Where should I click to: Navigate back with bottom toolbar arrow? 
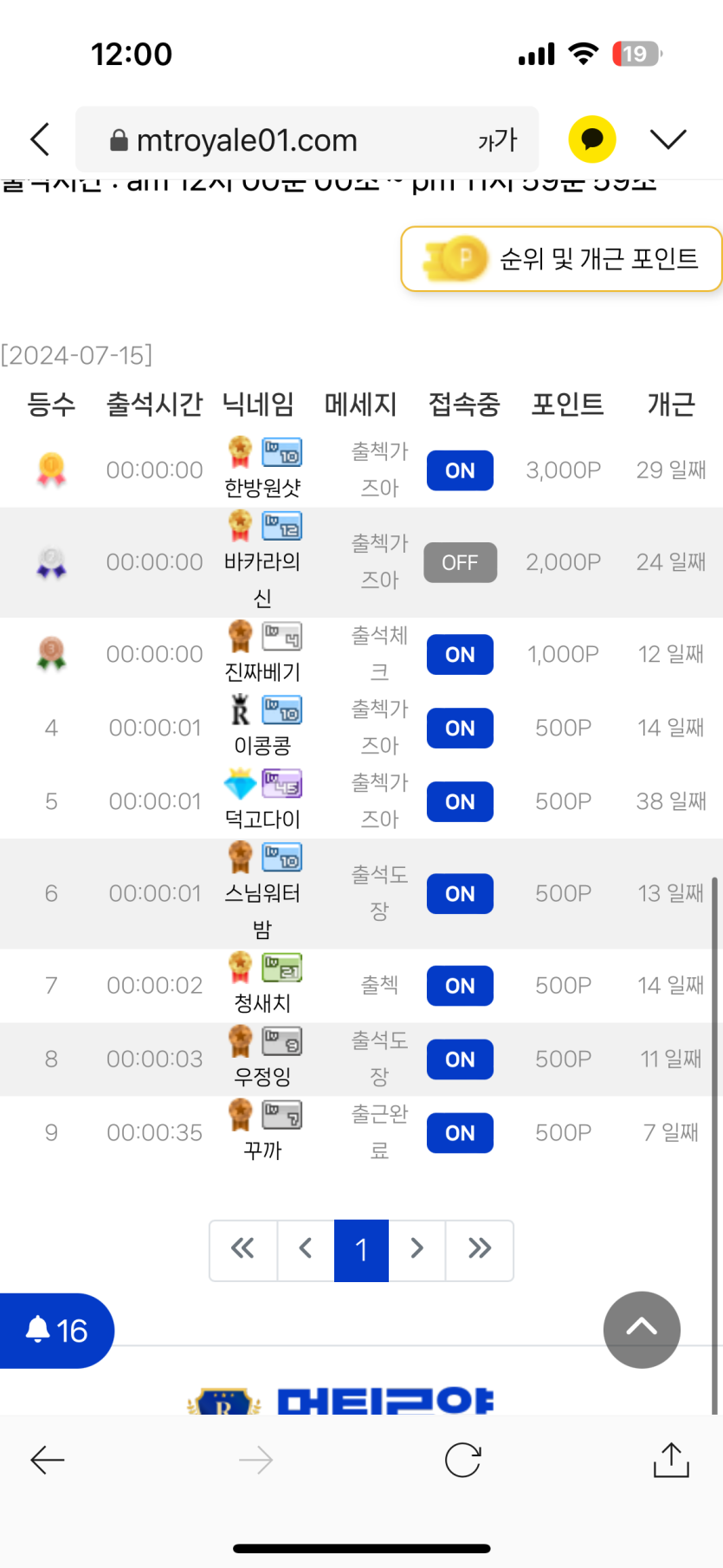click(48, 1460)
